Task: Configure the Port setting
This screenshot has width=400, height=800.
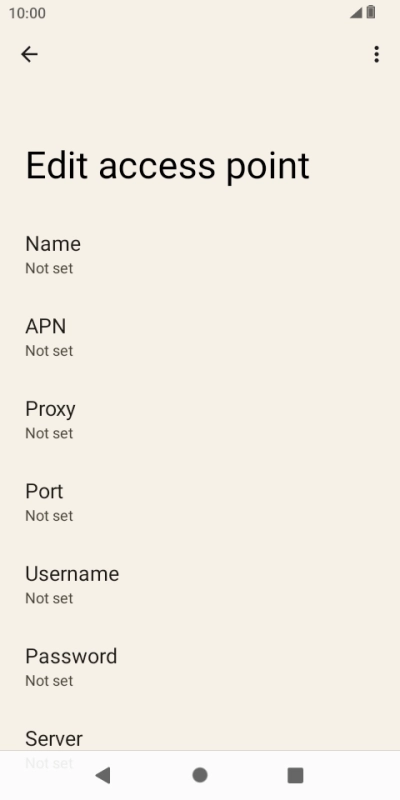Action: point(200,503)
